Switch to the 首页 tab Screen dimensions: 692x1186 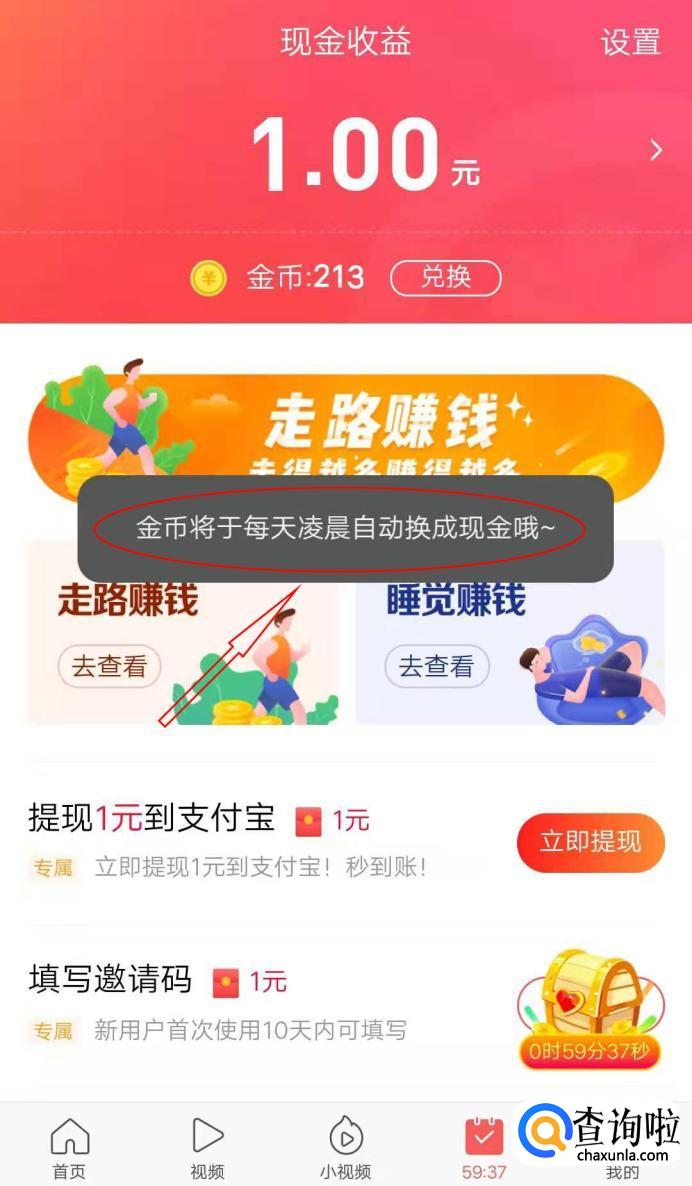[69, 1148]
